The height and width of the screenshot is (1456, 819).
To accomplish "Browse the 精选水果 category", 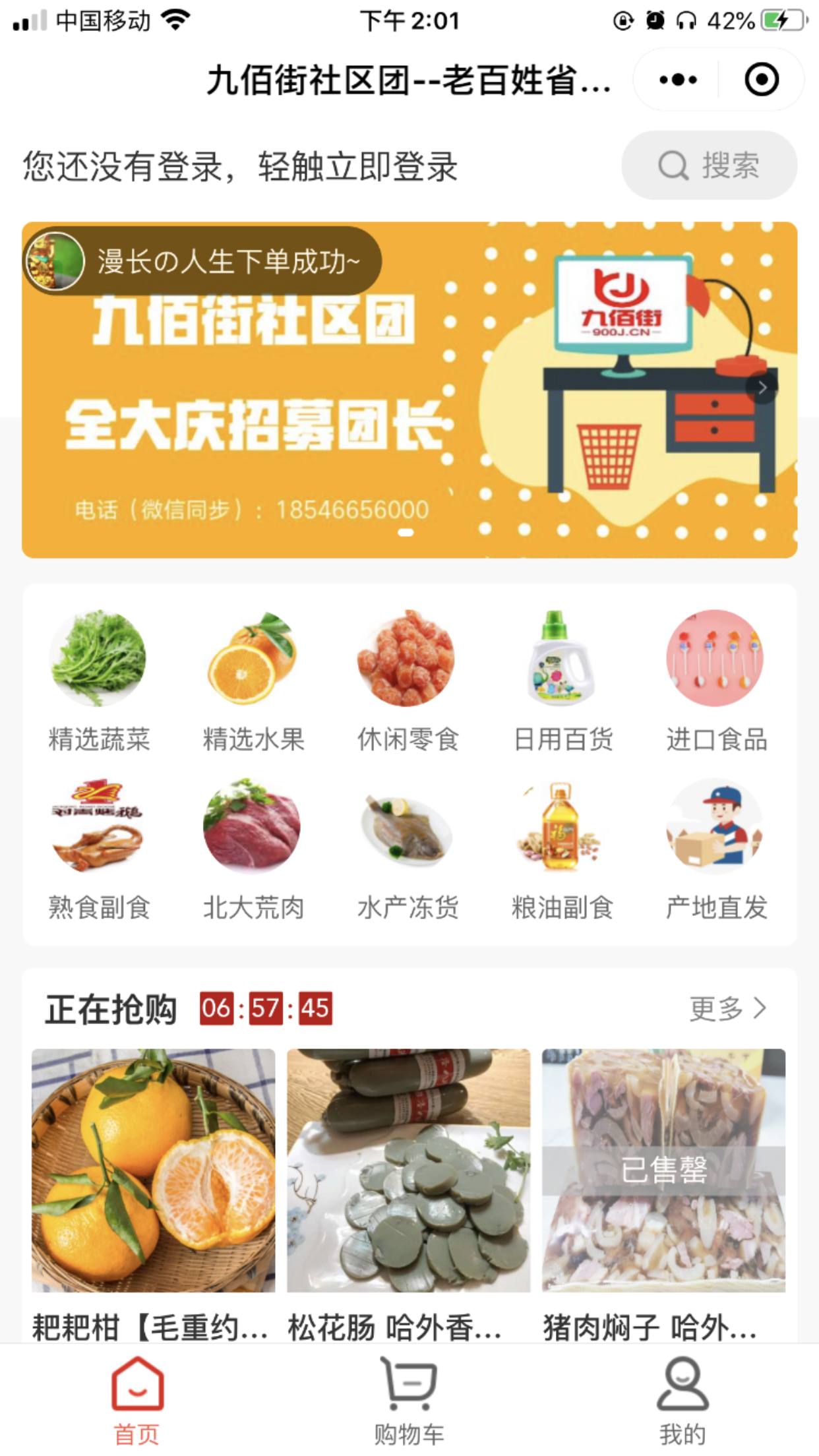I will click(x=253, y=679).
